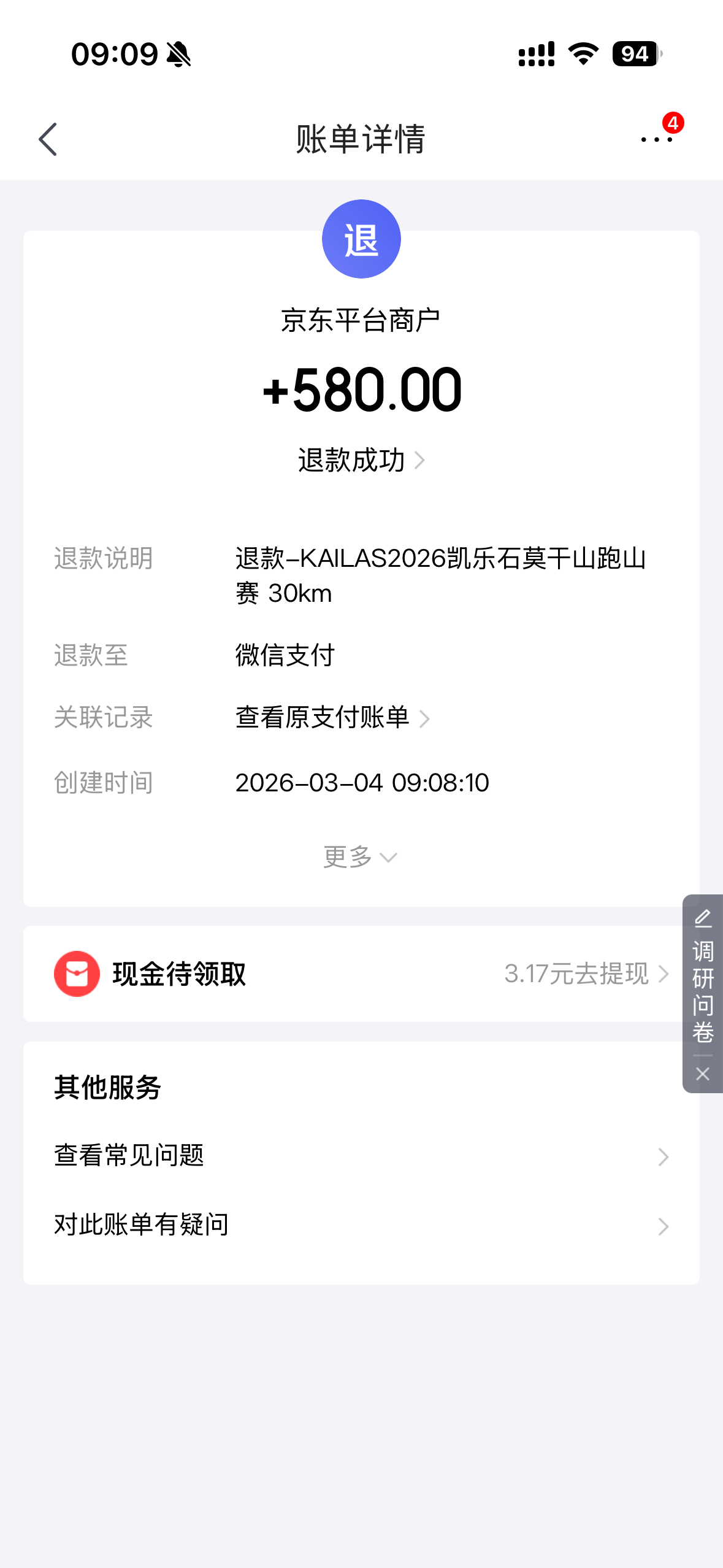
Task: Open the 退款成功 refund status details
Action: [x=361, y=460]
